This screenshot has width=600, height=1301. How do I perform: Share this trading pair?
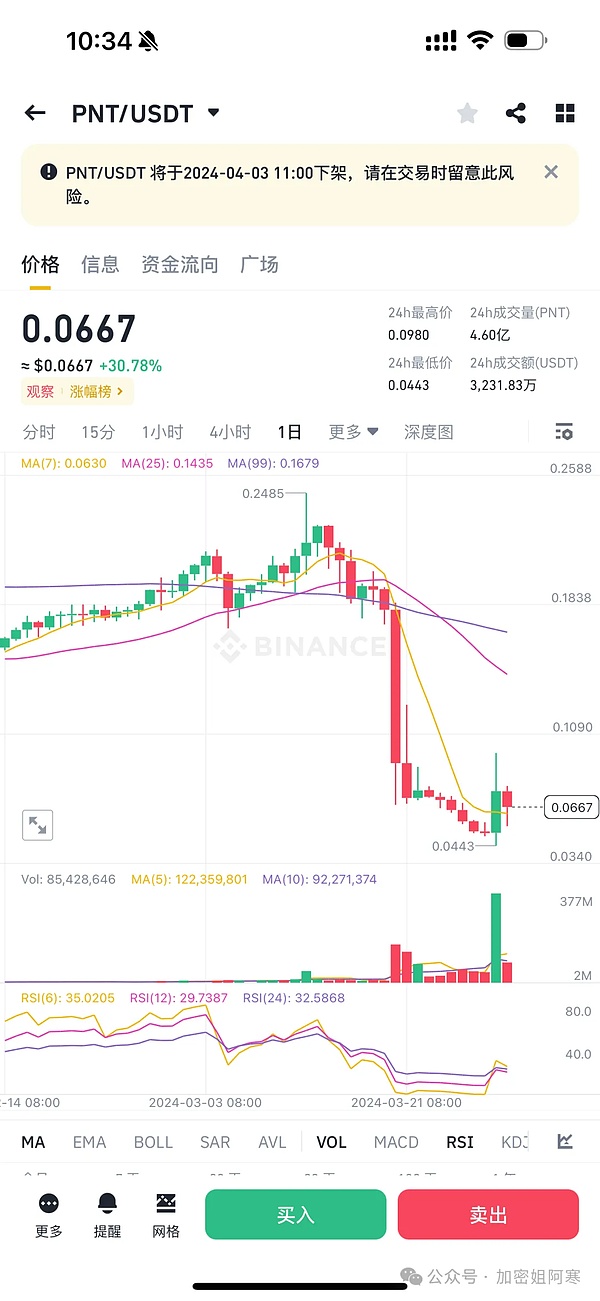[x=516, y=113]
